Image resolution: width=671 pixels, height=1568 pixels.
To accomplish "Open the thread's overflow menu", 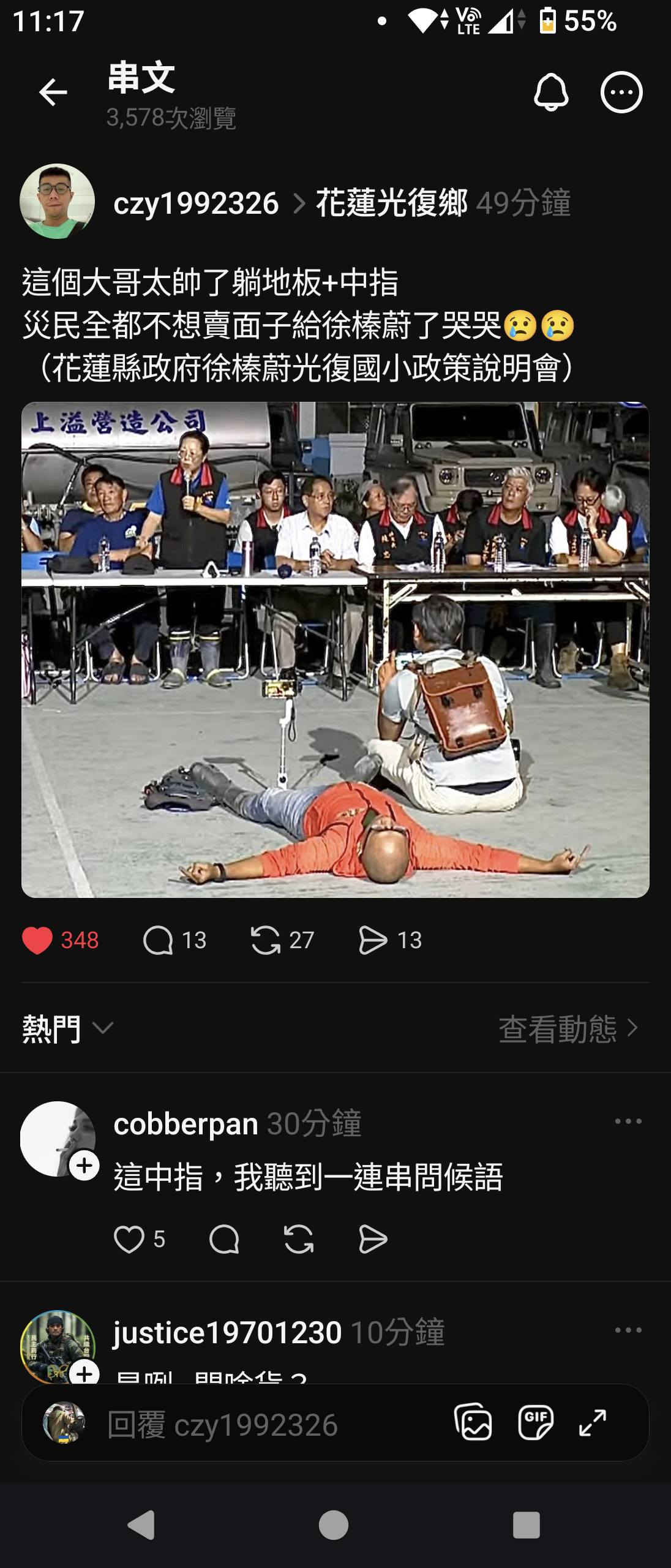I will [x=621, y=92].
